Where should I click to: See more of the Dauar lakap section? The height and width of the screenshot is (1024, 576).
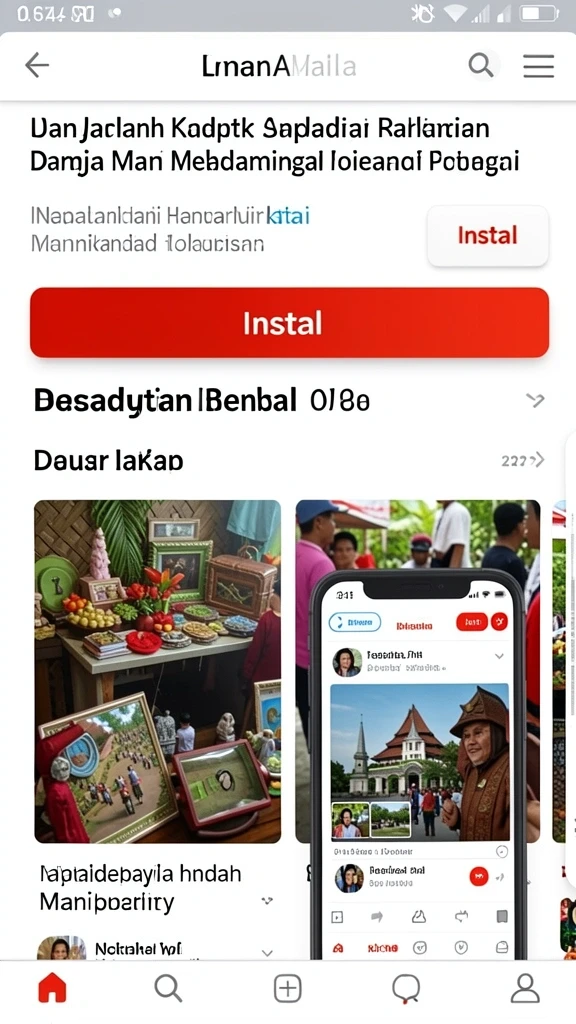[523, 460]
